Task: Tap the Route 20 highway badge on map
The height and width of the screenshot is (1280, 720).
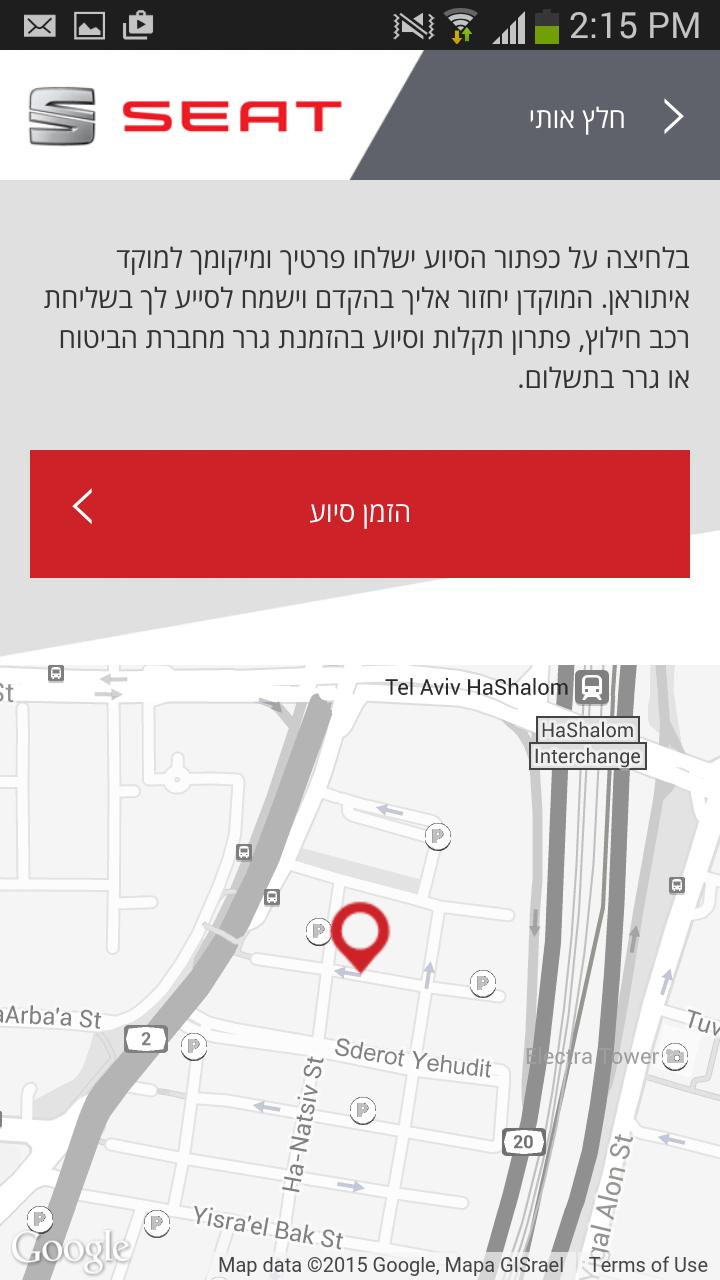Action: [522, 1141]
